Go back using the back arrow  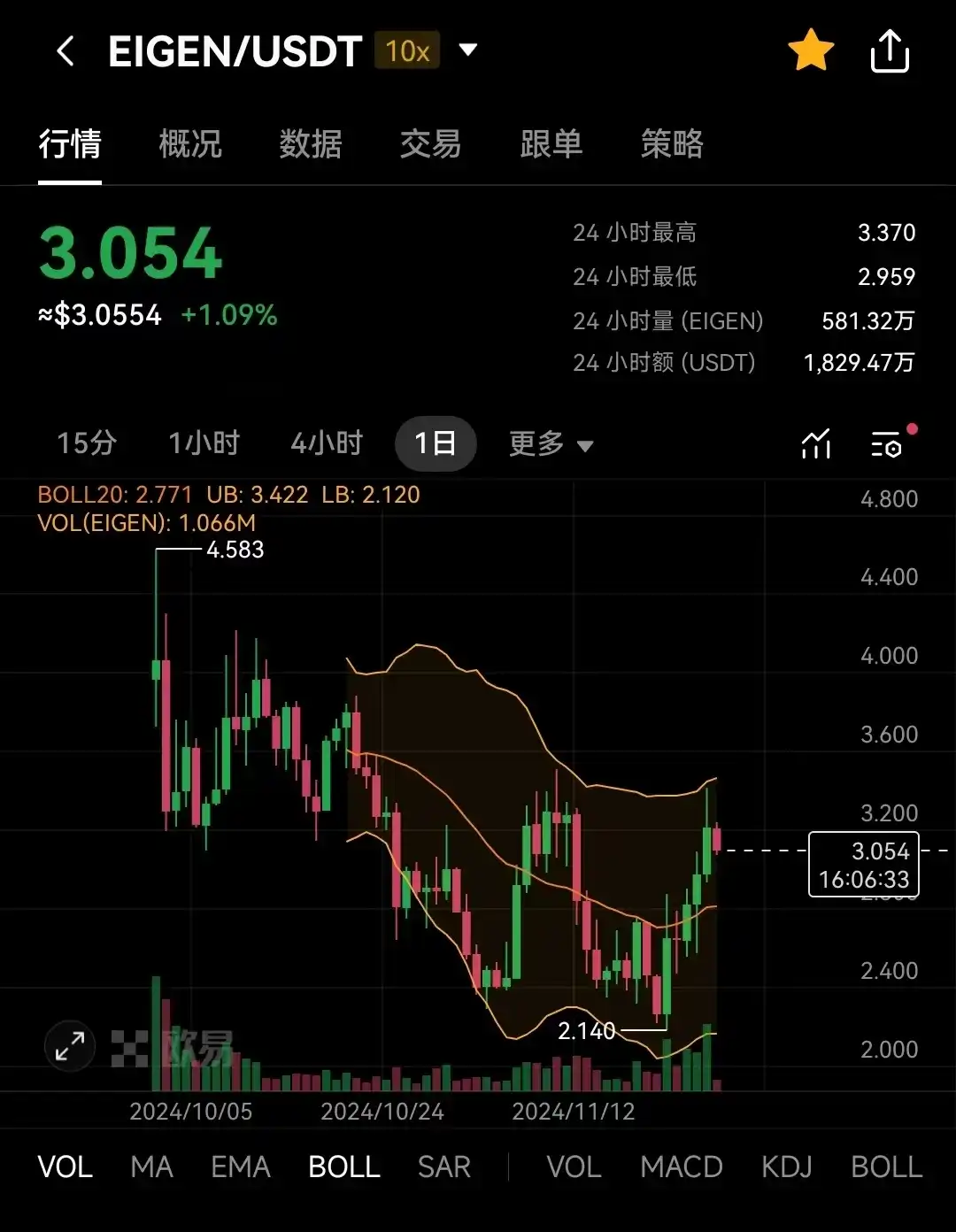[66, 51]
